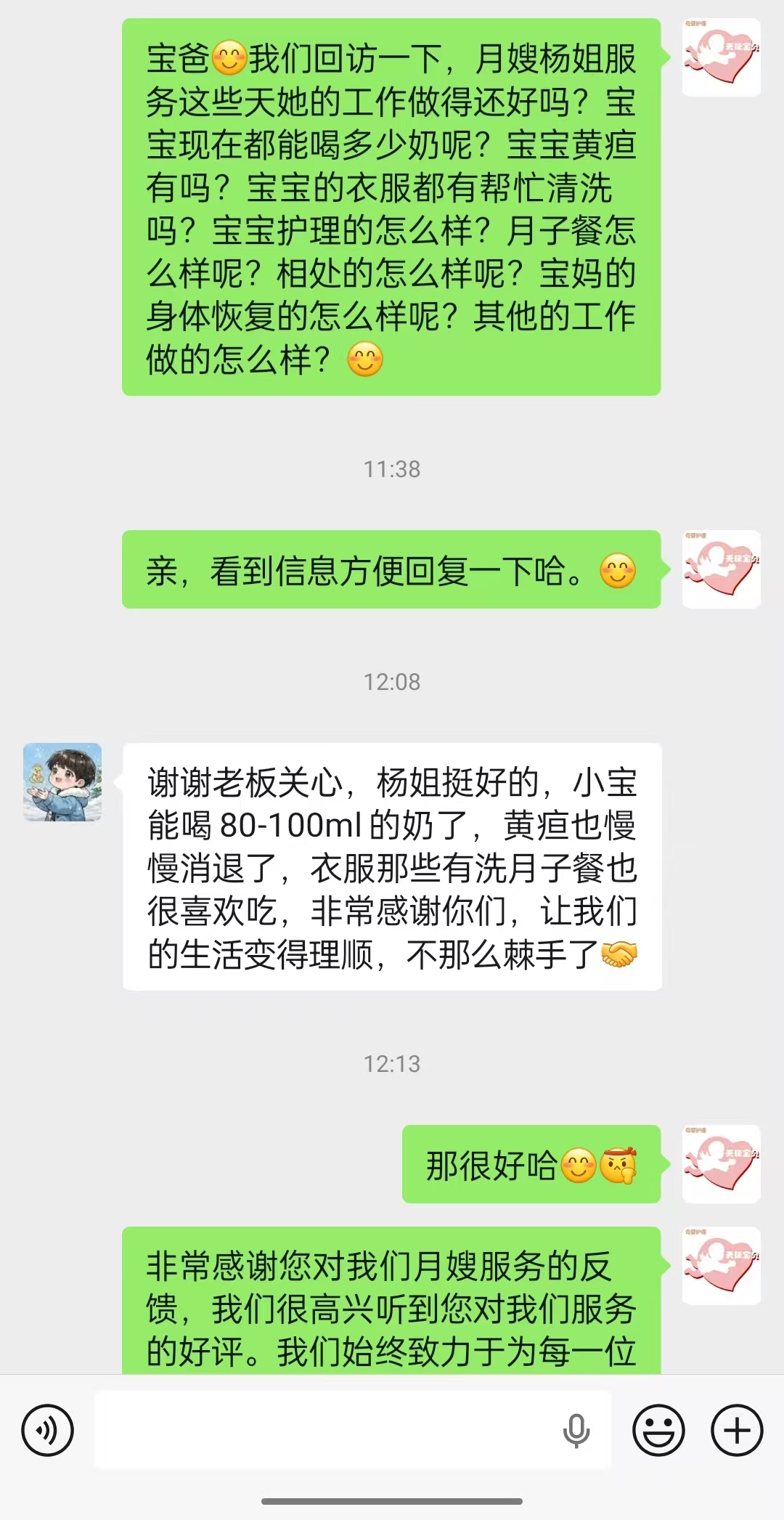784x1520 pixels.
Task: Tap the microphone dictation icon in input
Action: pyautogui.click(x=576, y=1430)
